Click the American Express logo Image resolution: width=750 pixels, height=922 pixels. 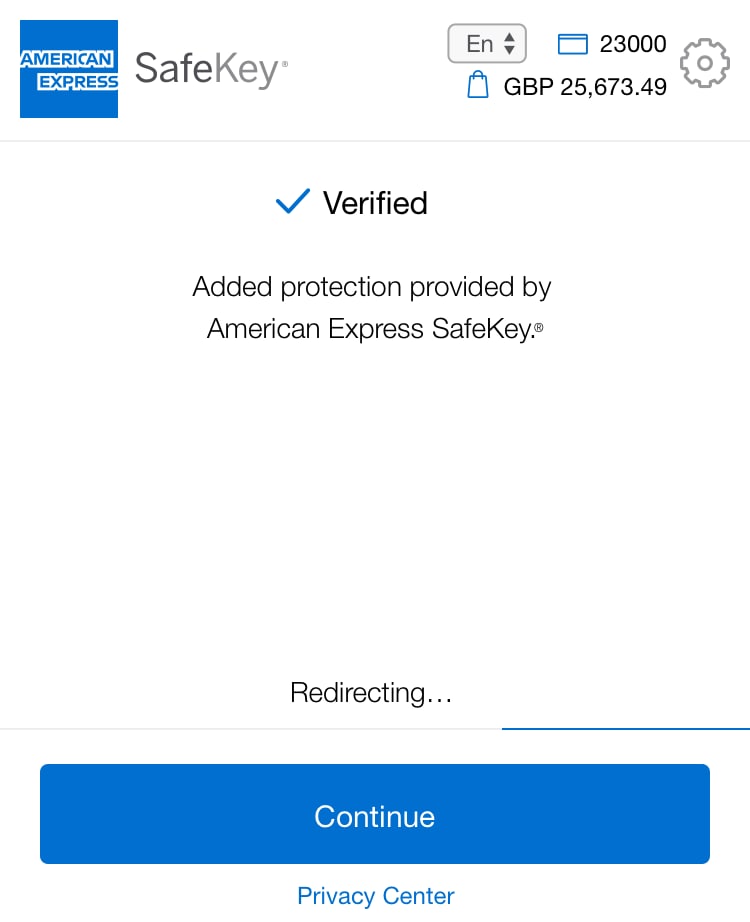(x=68, y=68)
